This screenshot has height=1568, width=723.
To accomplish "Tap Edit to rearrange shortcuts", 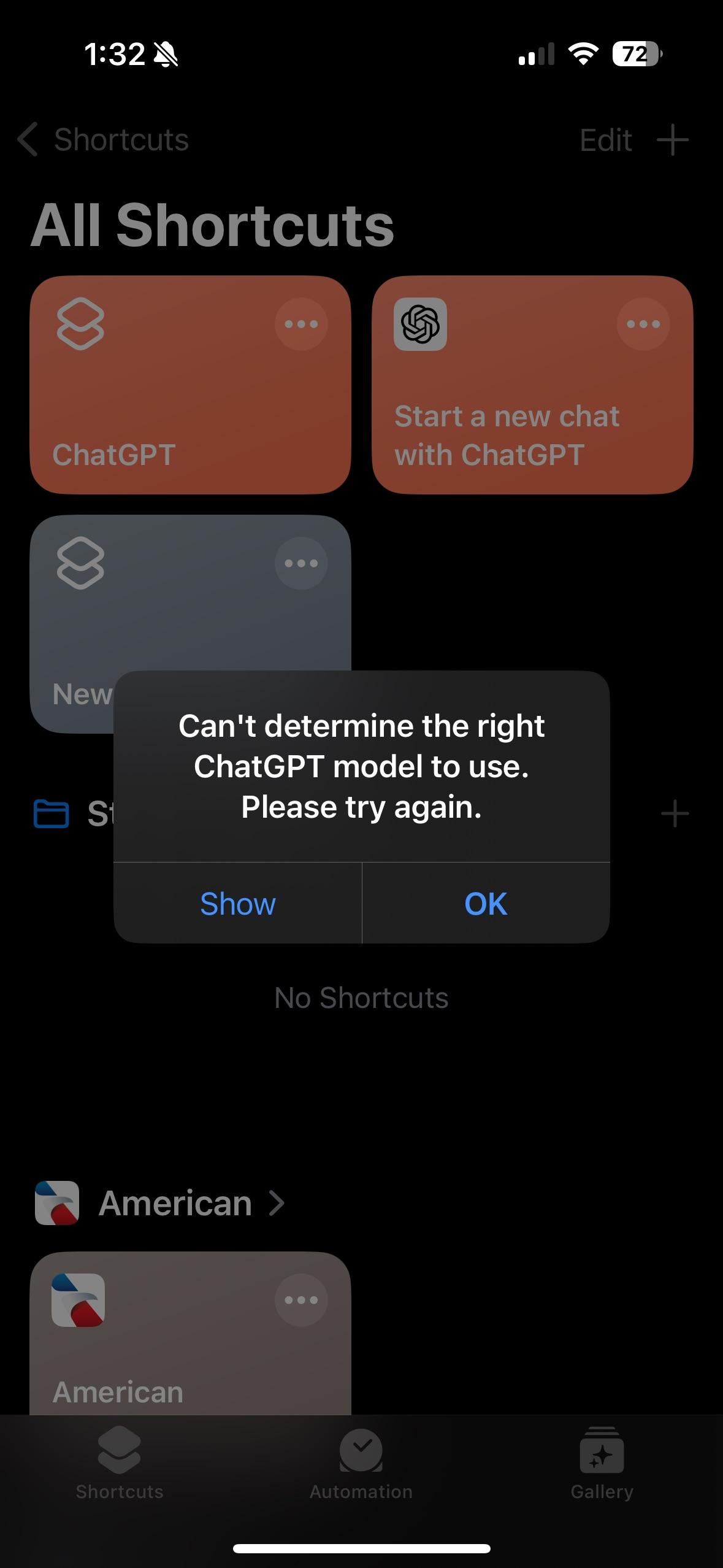I will pyautogui.click(x=606, y=140).
